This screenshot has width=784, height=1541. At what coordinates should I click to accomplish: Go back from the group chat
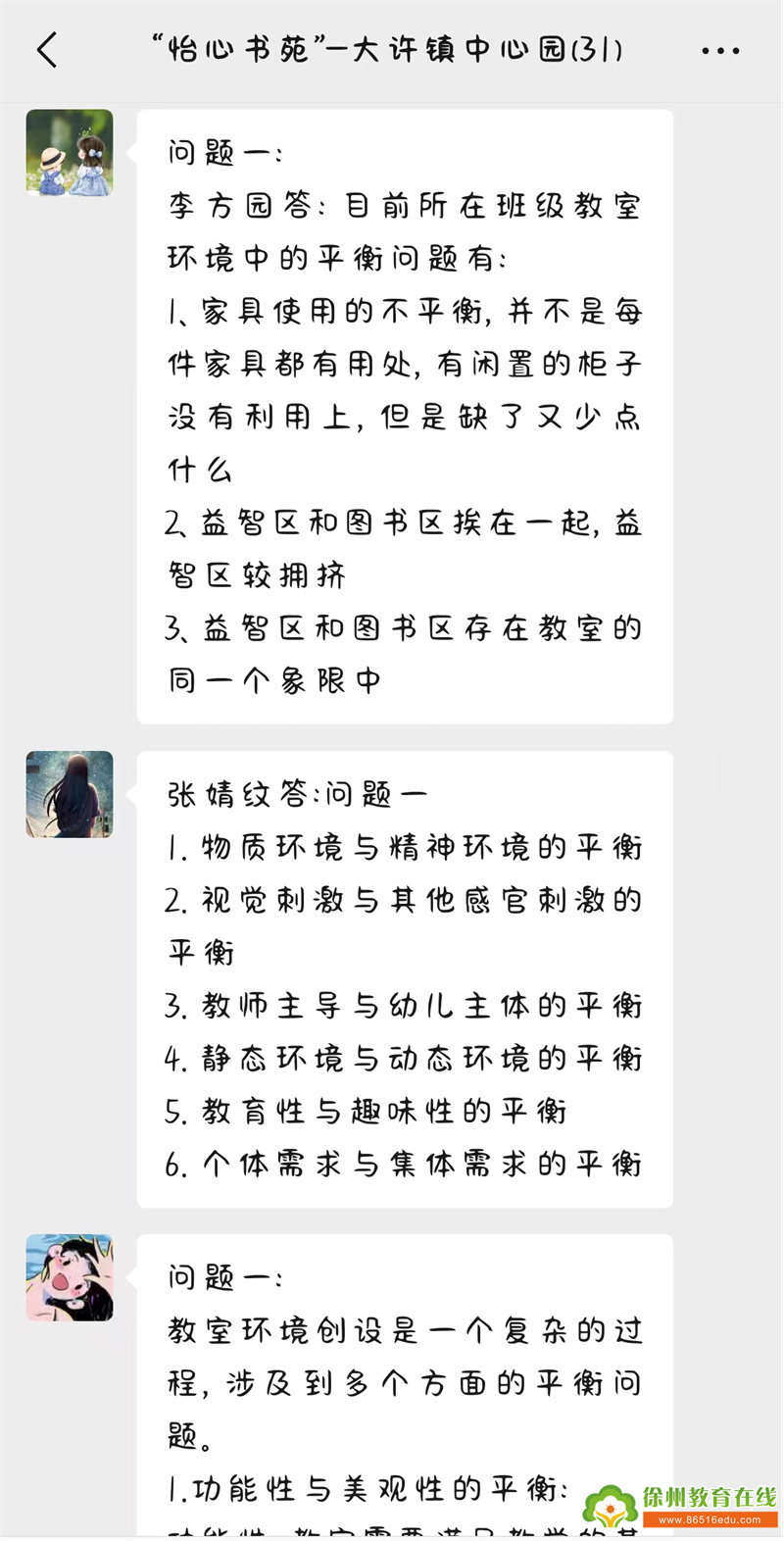pos(46,50)
